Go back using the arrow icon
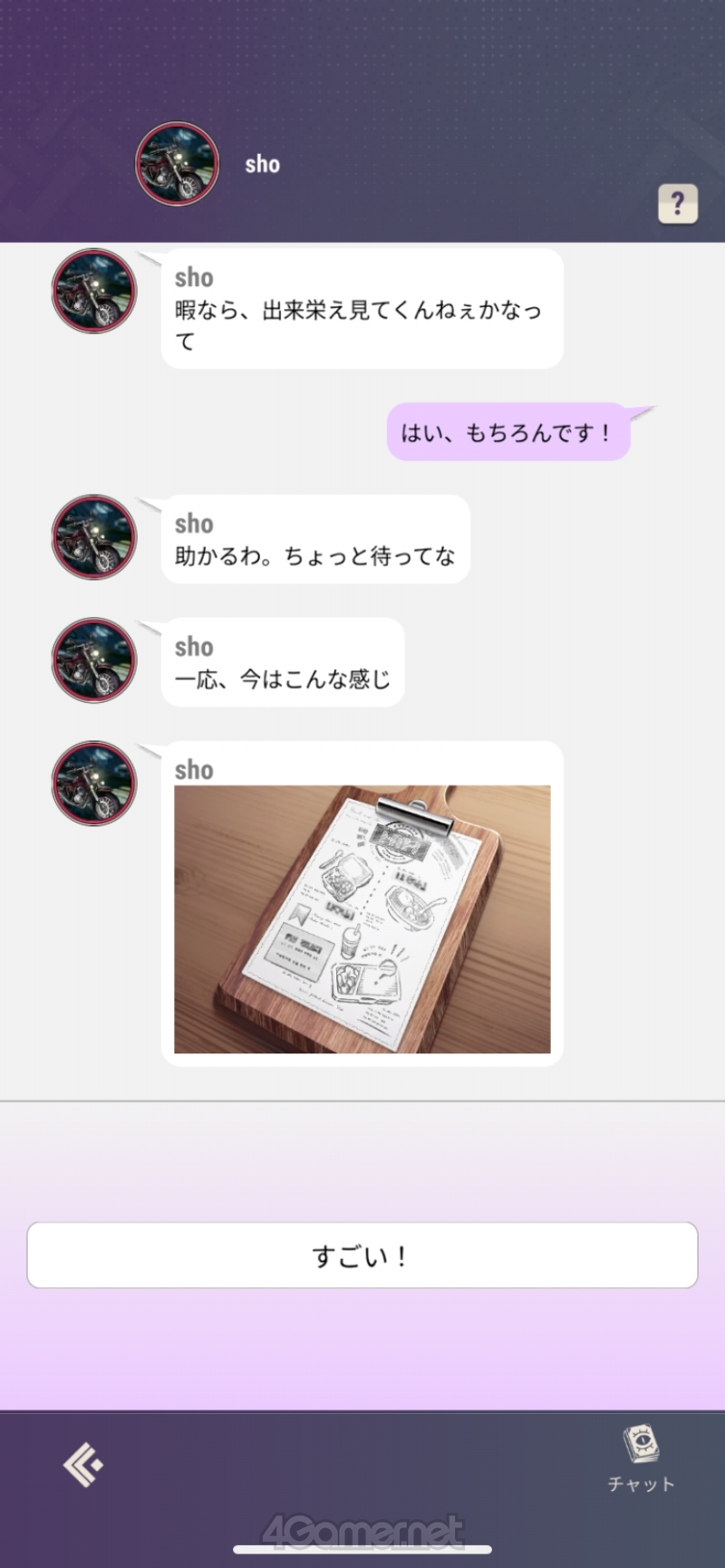The image size is (725, 1568). coord(82,1464)
